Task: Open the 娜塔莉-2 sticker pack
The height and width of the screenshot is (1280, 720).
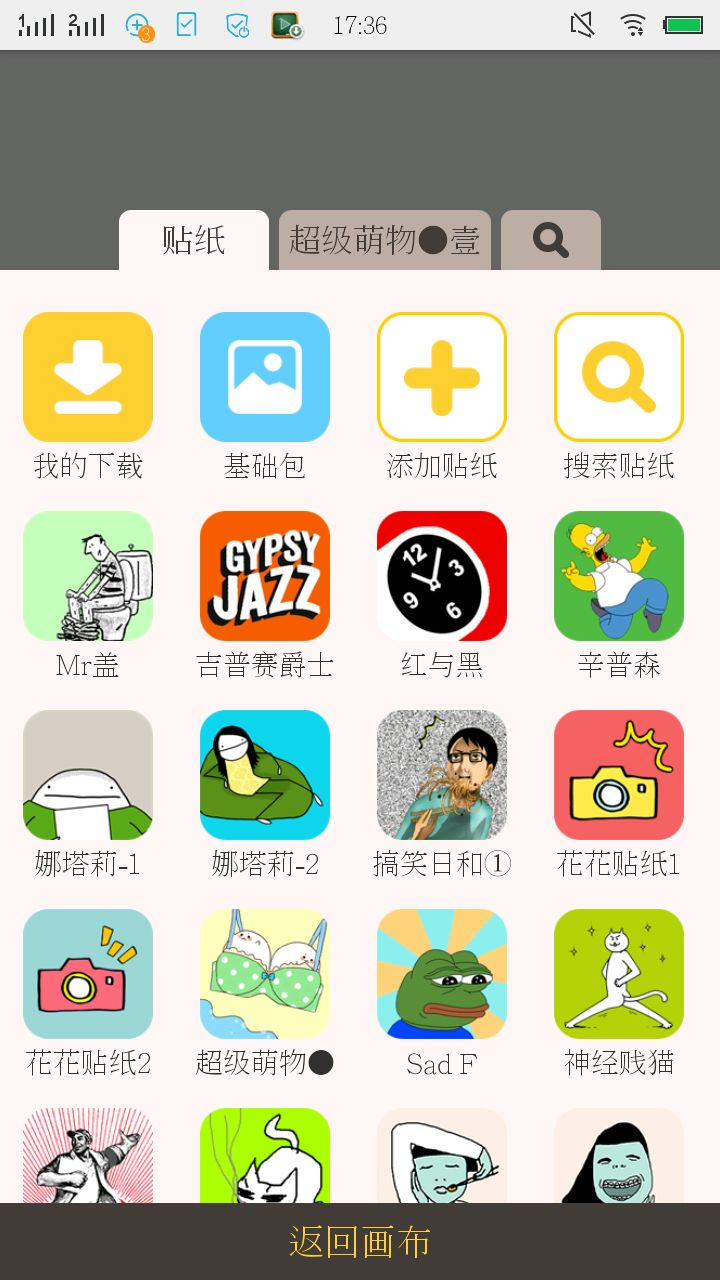Action: (x=265, y=775)
